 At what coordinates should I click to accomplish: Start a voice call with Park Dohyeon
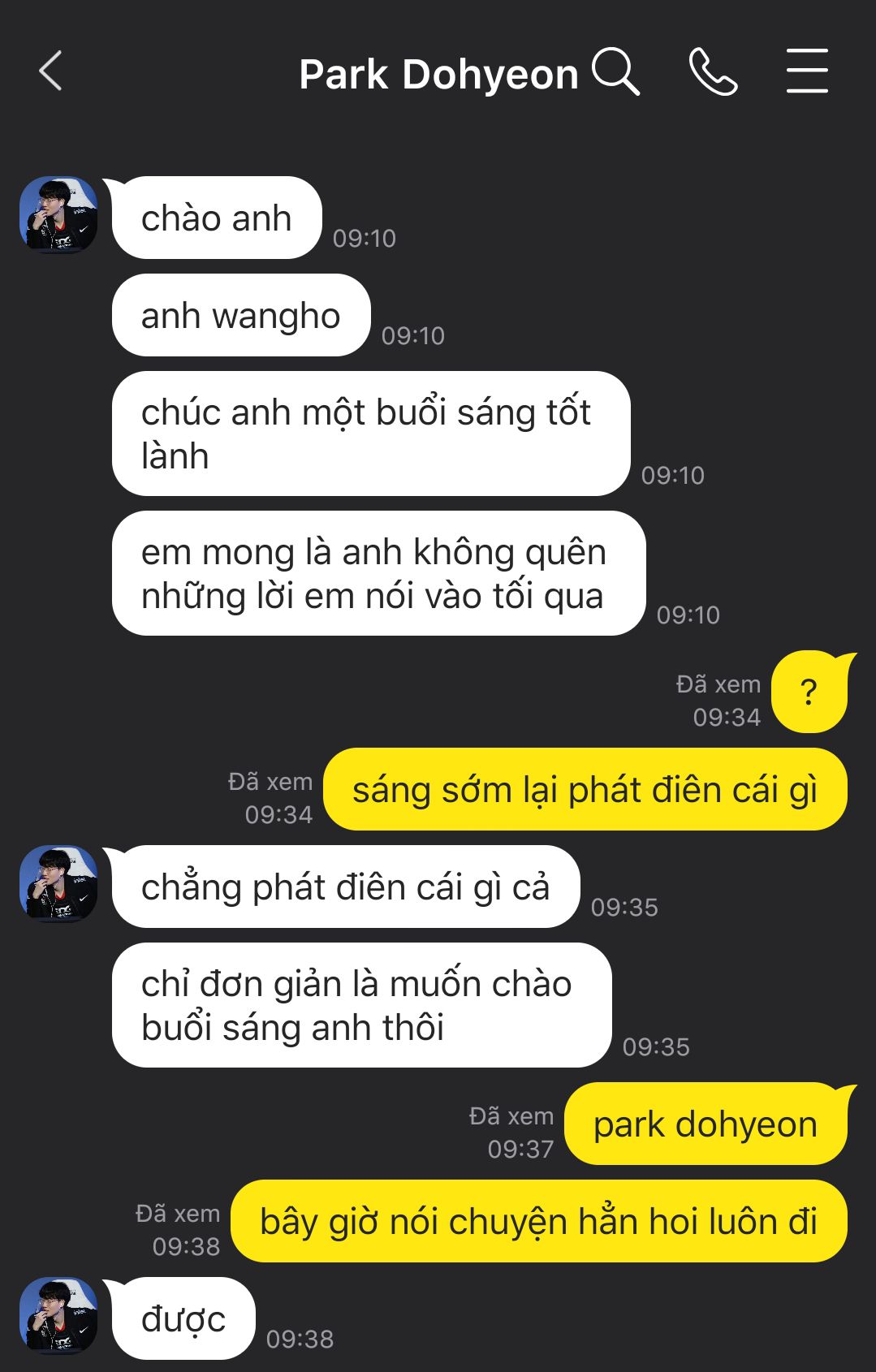[713, 71]
